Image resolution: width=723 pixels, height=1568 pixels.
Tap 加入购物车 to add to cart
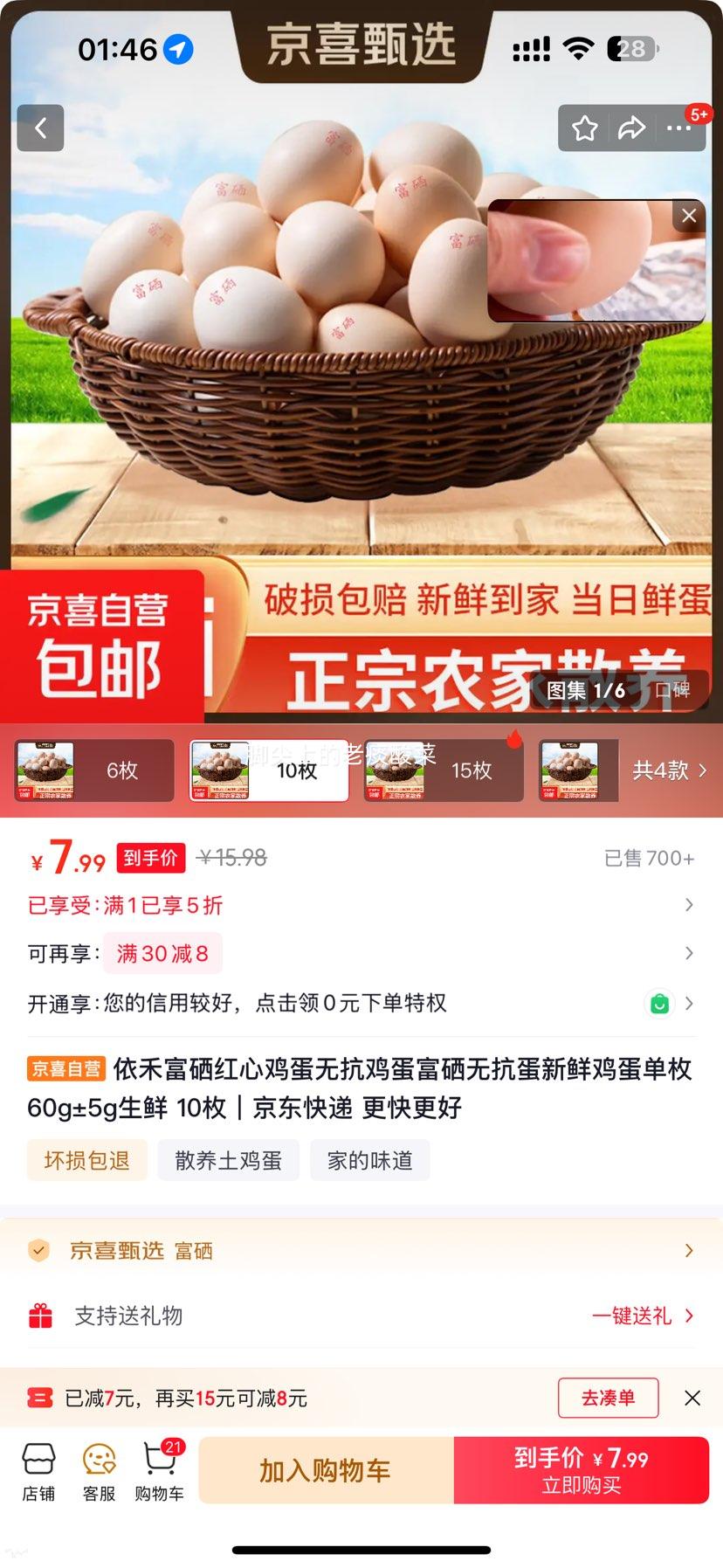(326, 1470)
